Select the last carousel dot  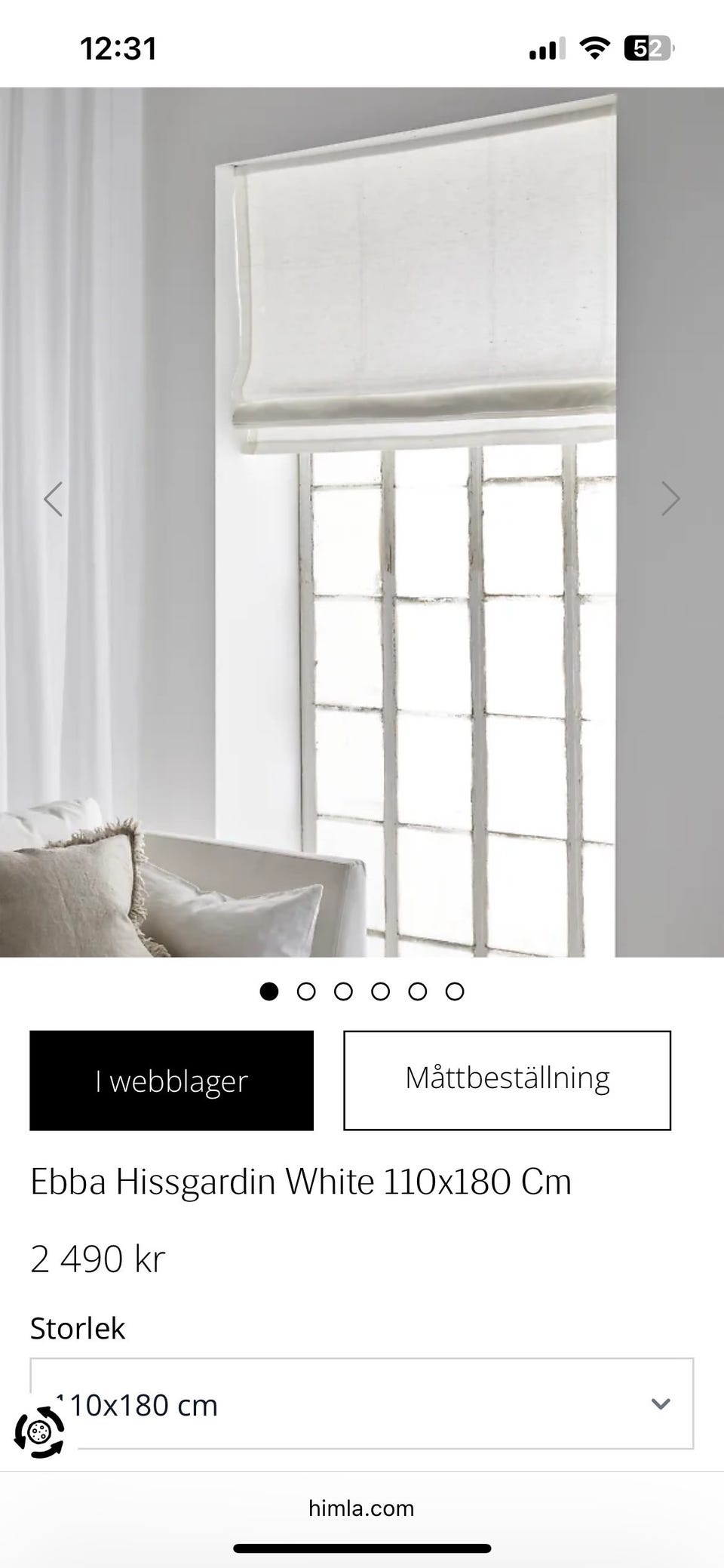pos(454,991)
